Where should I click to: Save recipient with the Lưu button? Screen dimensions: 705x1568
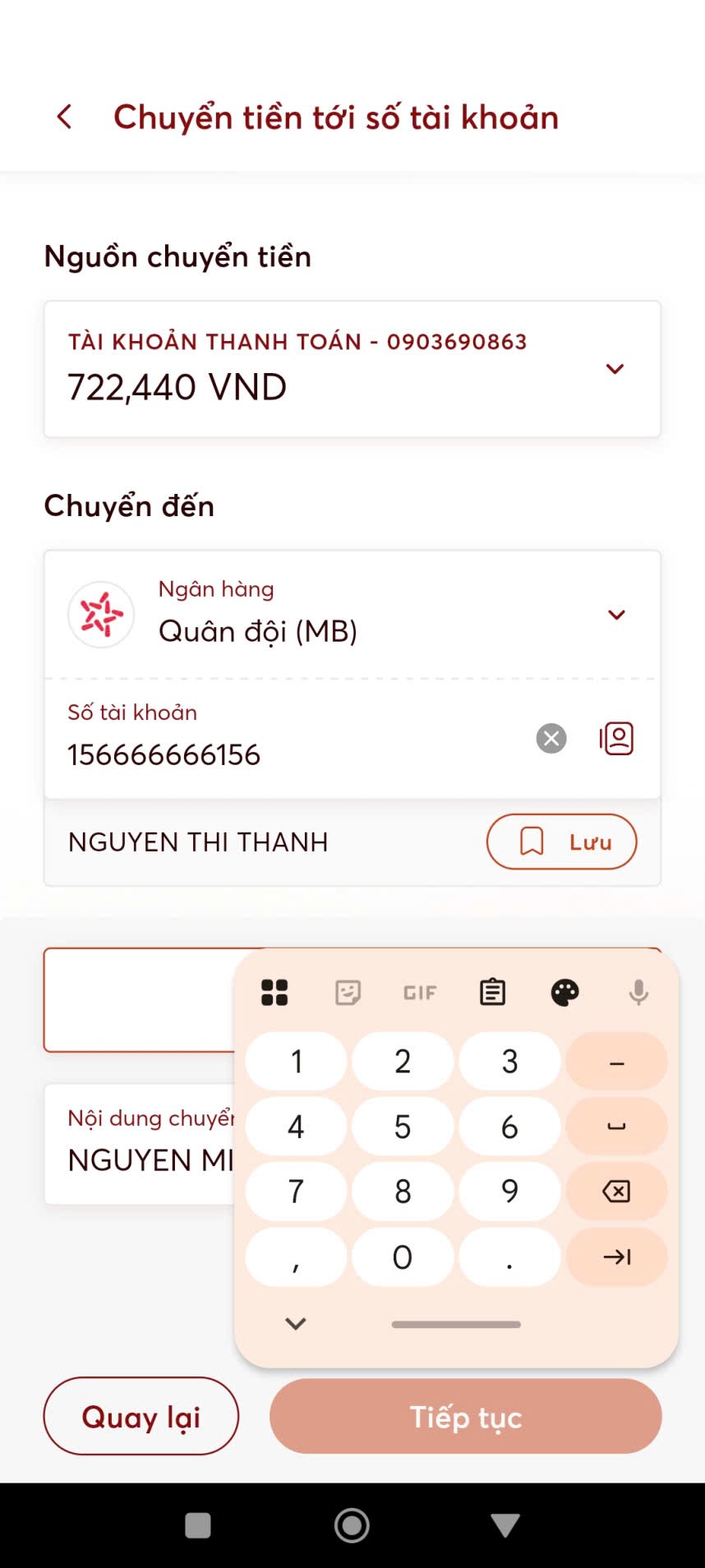point(561,842)
